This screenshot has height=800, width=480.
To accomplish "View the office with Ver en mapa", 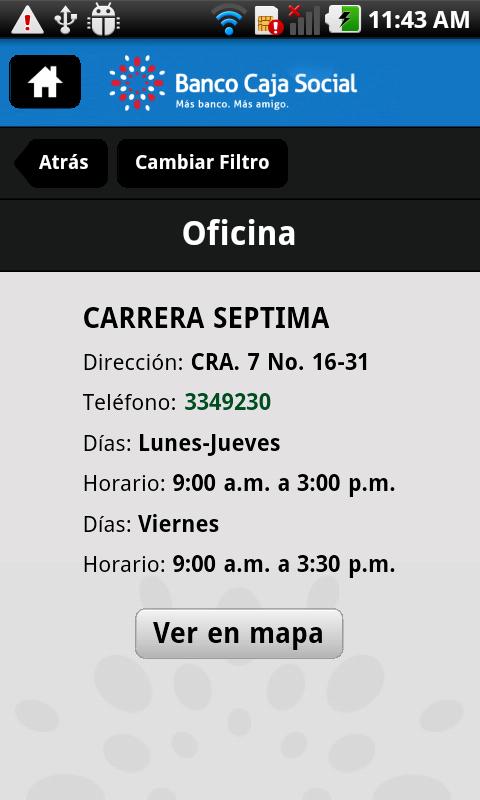I will (239, 633).
